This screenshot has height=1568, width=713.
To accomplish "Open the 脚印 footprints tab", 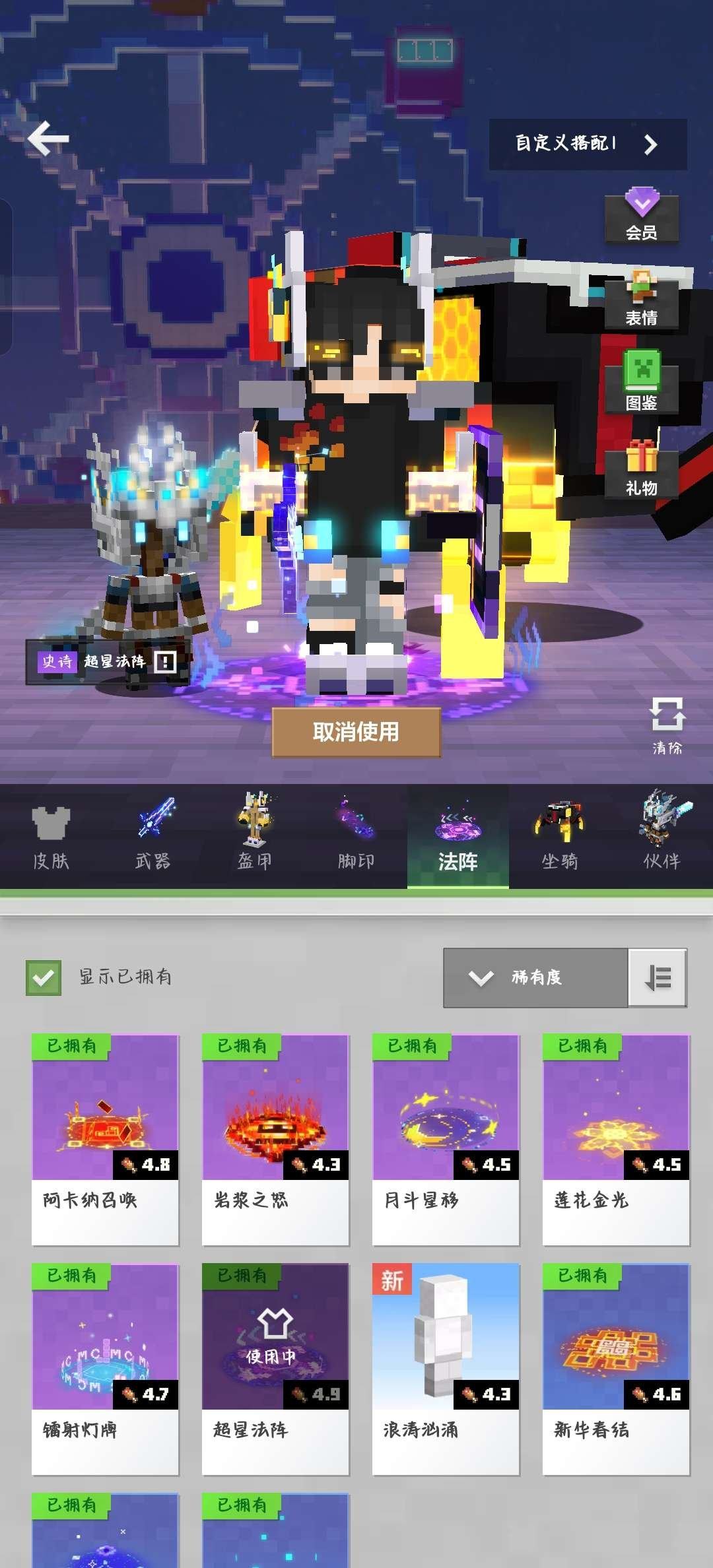I will [x=356, y=835].
